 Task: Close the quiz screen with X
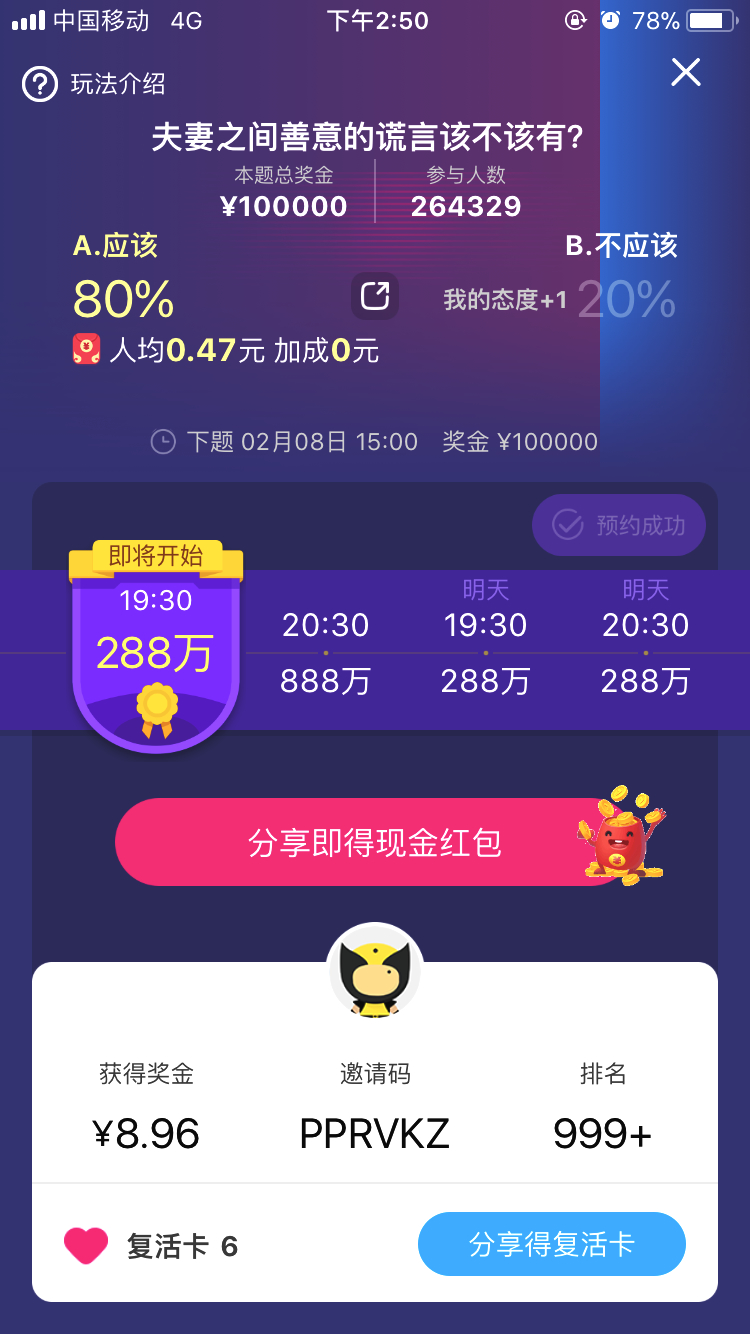tap(686, 72)
